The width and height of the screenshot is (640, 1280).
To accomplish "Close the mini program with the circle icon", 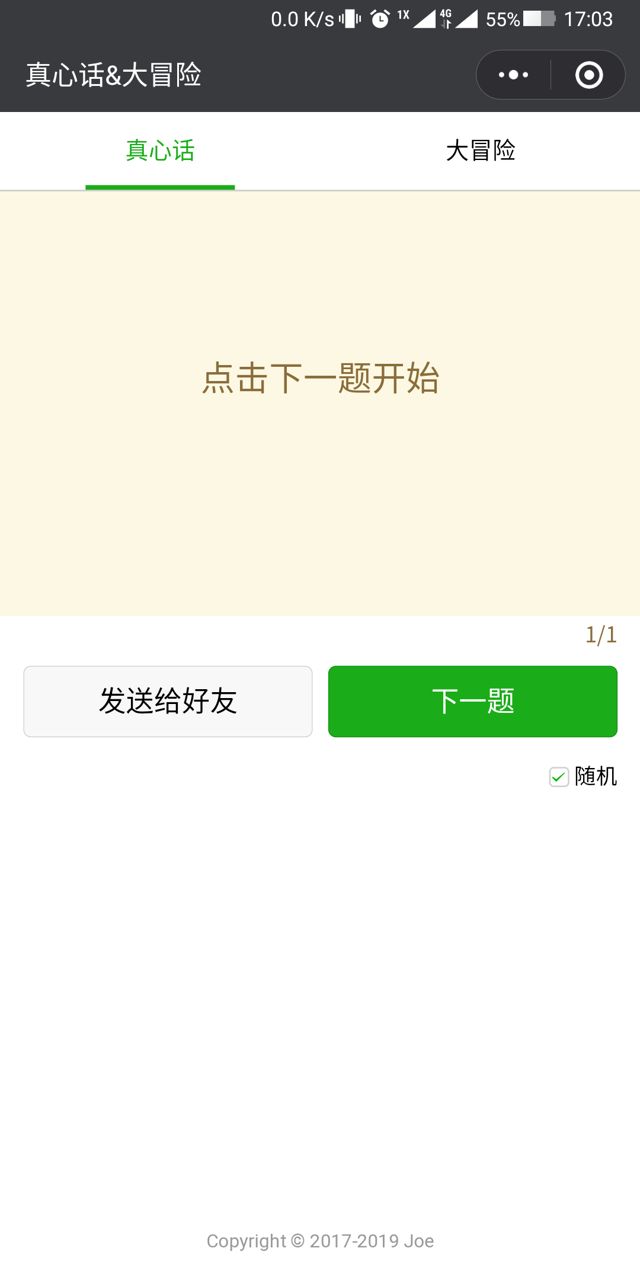I will click(x=589, y=75).
